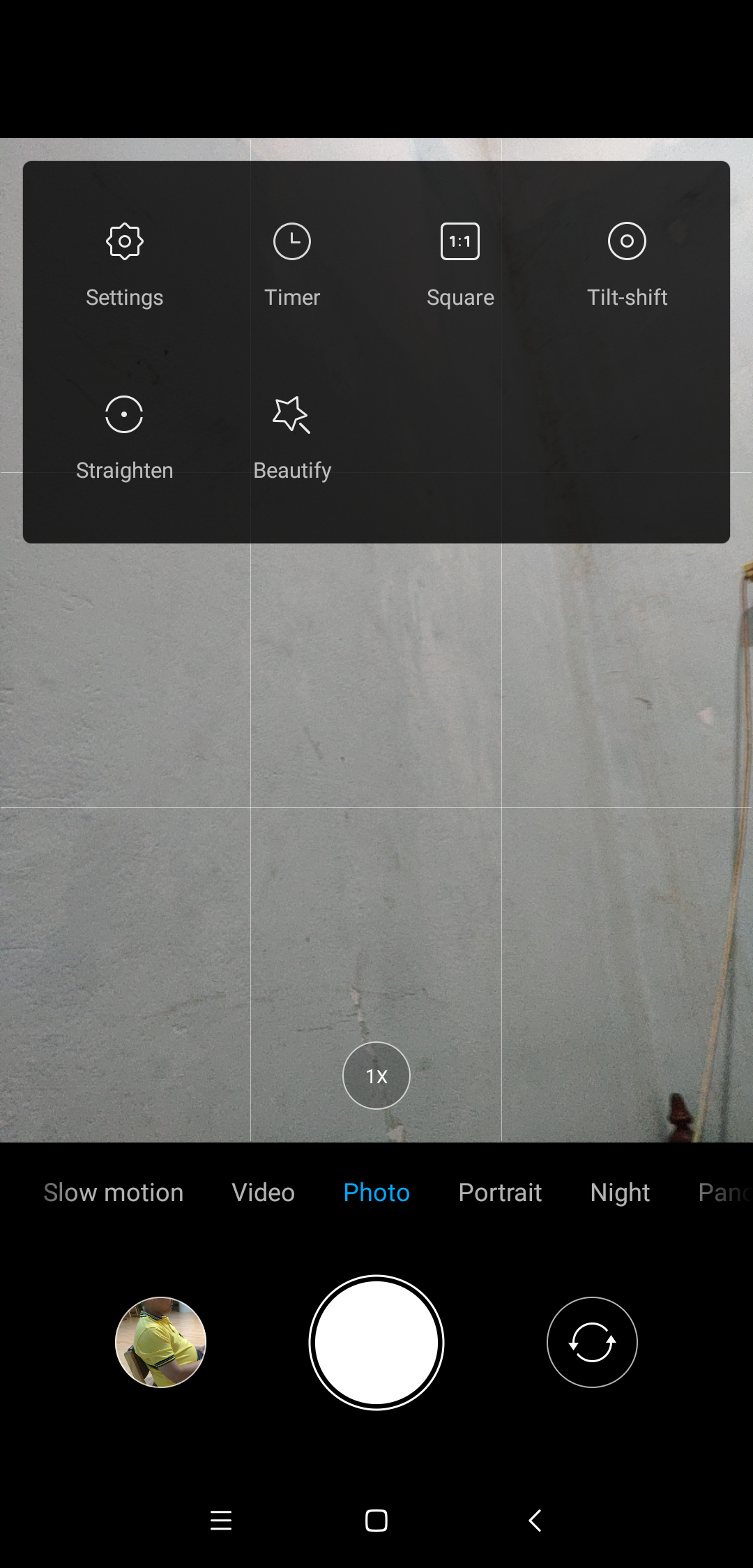The width and height of the screenshot is (753, 1568).
Task: Go back using the system back button
Action: coord(535,1521)
